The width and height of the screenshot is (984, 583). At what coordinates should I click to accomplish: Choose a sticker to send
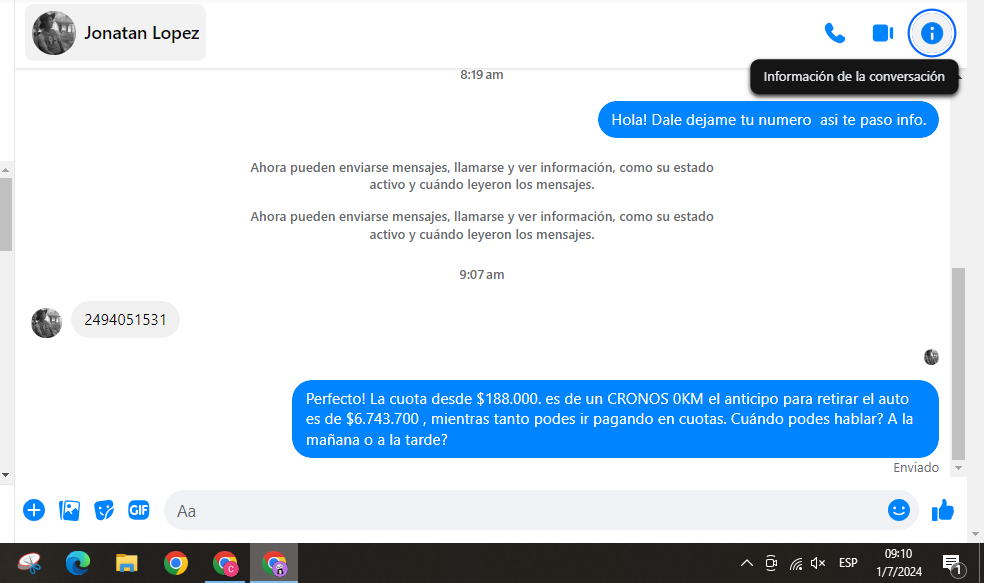point(104,510)
